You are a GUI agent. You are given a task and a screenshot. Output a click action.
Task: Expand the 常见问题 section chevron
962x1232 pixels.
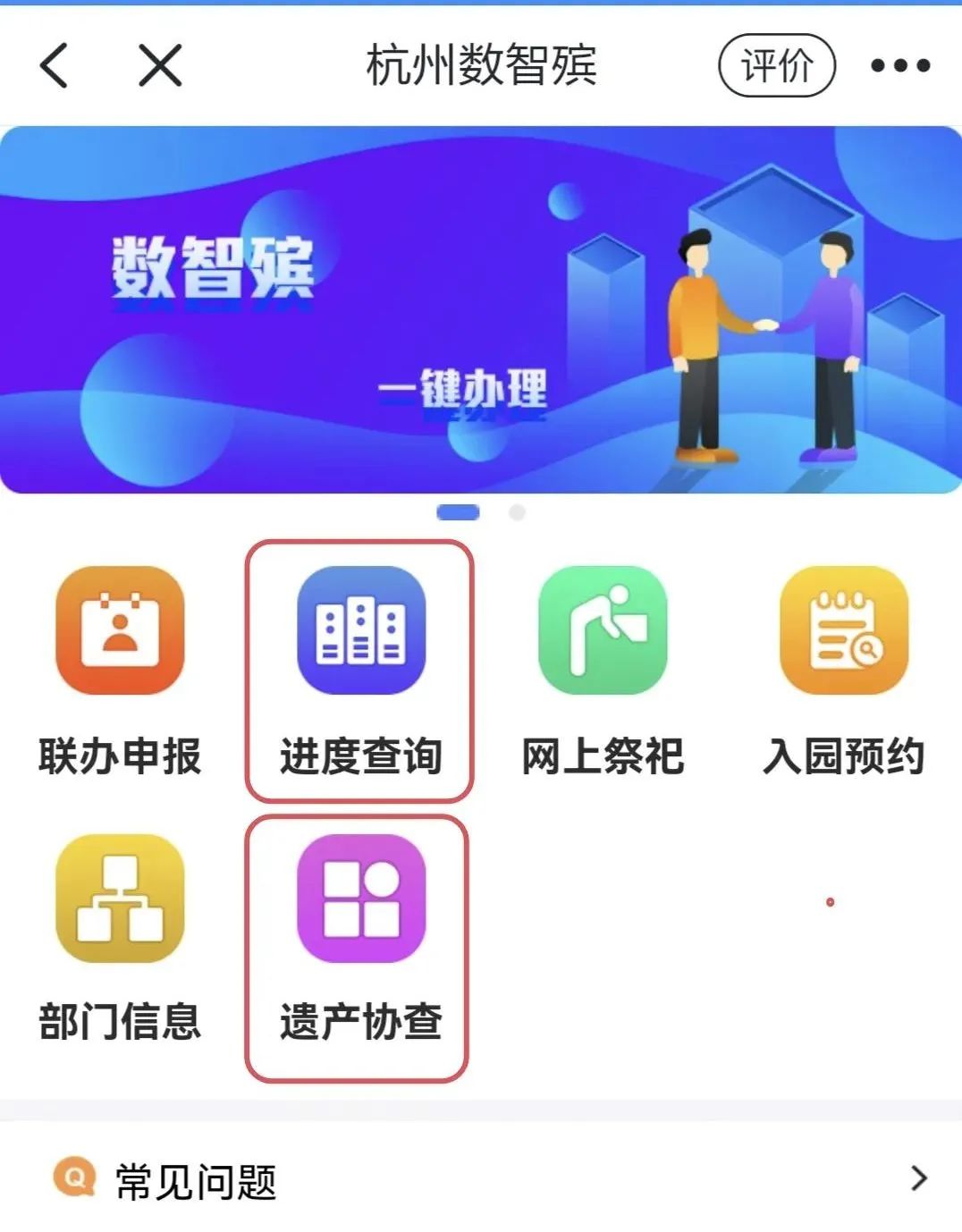coord(915,1178)
